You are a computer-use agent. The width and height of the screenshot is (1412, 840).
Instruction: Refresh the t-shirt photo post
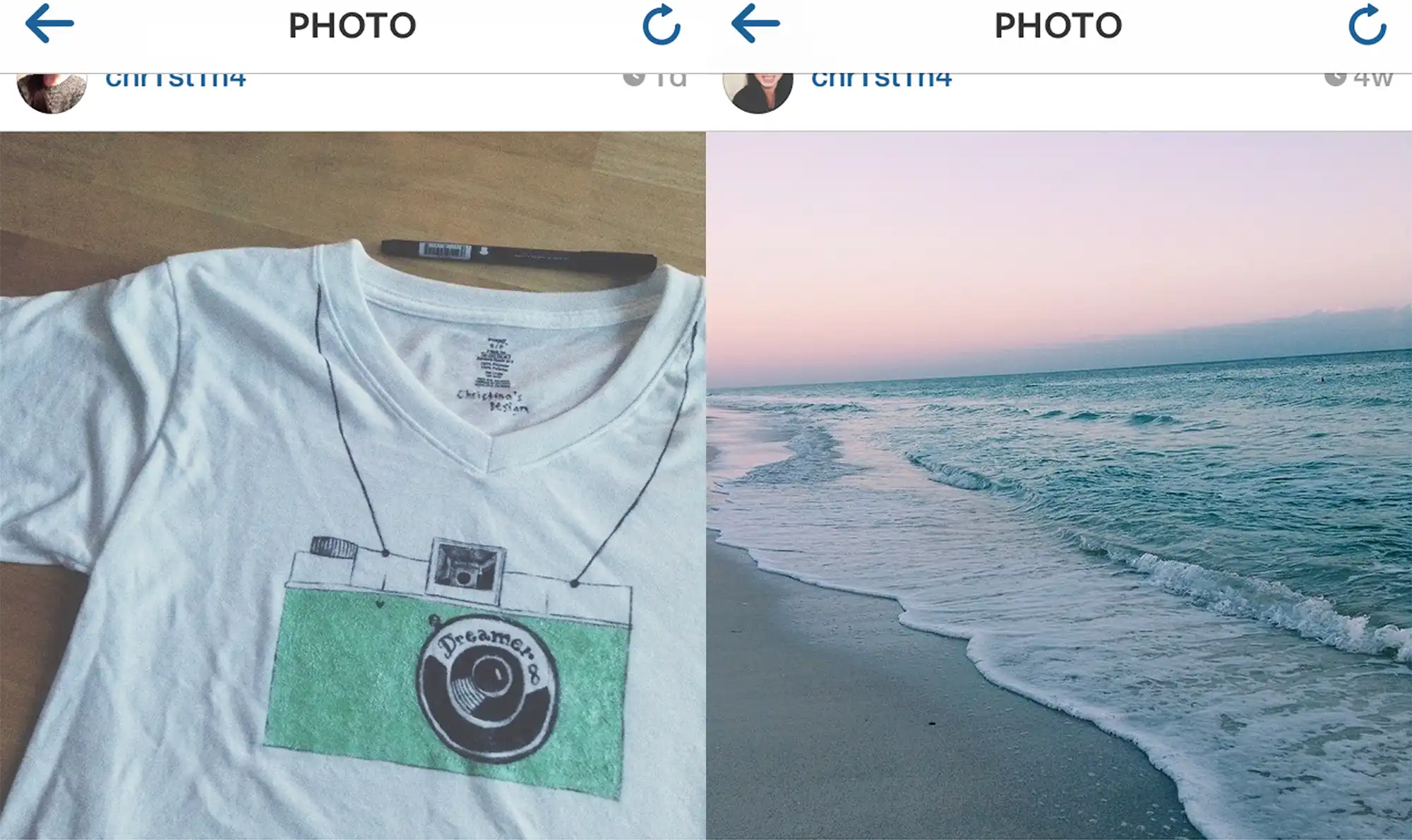pyautogui.click(x=661, y=25)
